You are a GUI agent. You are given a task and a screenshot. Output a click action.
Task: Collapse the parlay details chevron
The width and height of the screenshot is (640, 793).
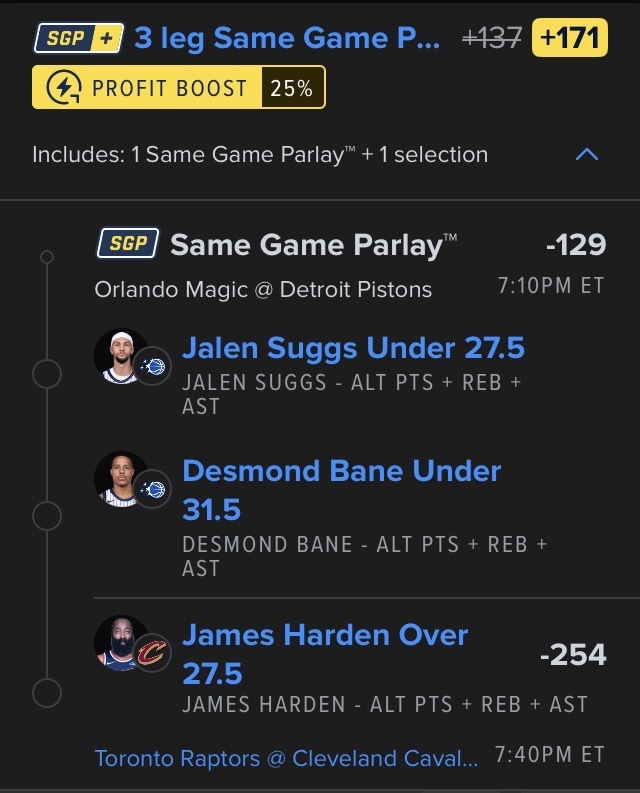tap(587, 155)
